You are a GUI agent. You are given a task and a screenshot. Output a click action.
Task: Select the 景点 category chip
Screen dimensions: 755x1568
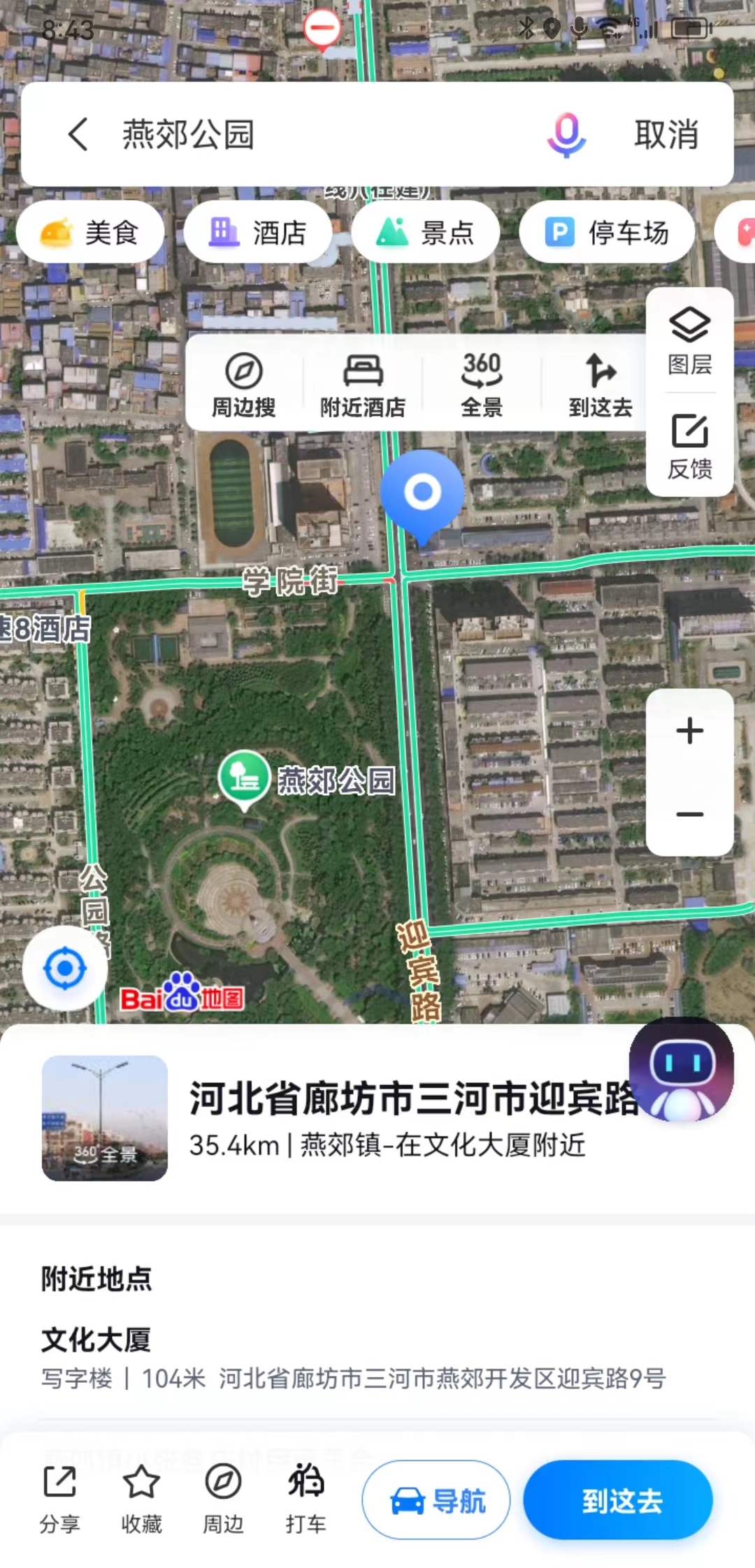pos(426,233)
